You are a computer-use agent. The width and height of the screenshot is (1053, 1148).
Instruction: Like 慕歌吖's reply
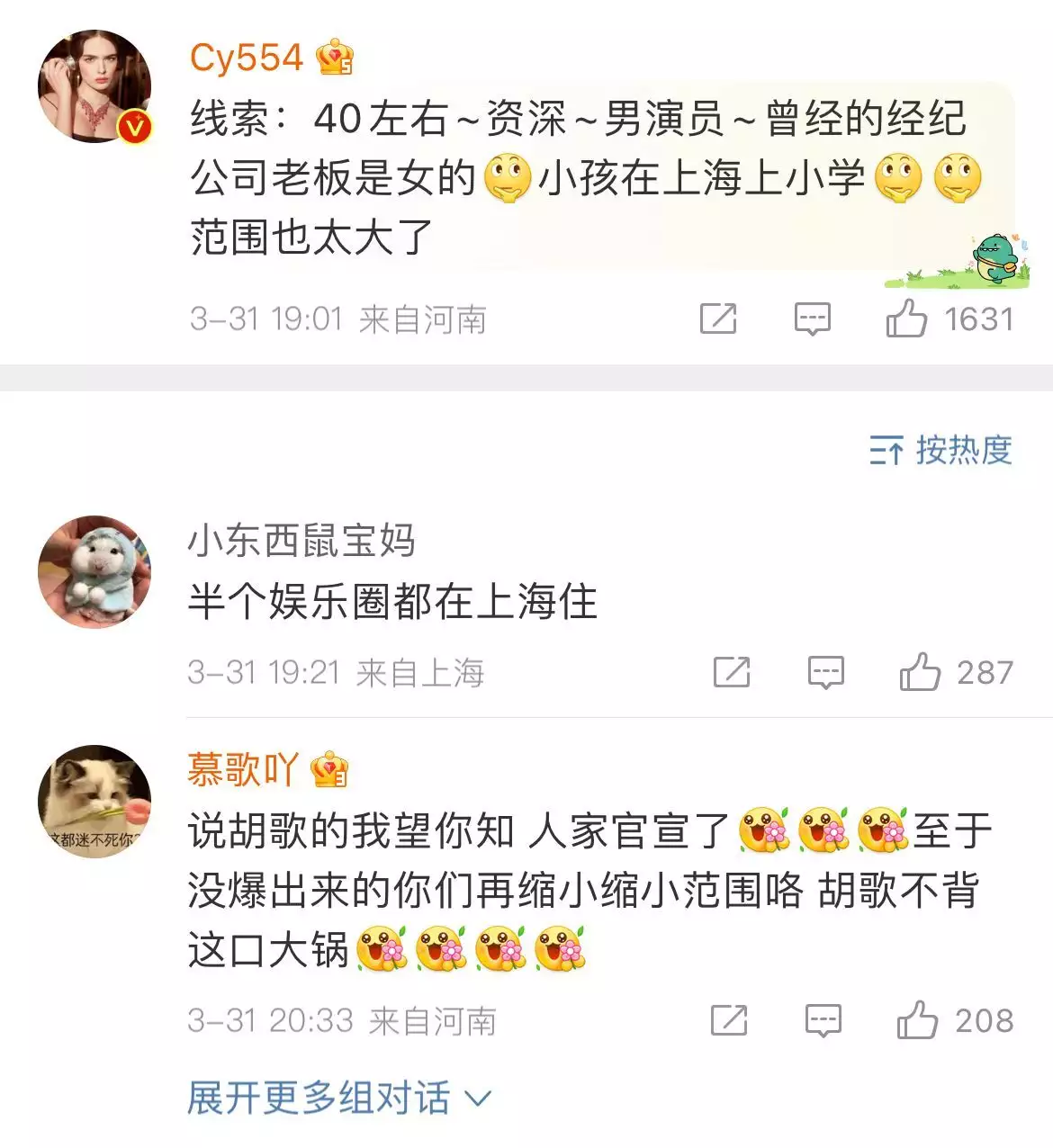tap(917, 1020)
